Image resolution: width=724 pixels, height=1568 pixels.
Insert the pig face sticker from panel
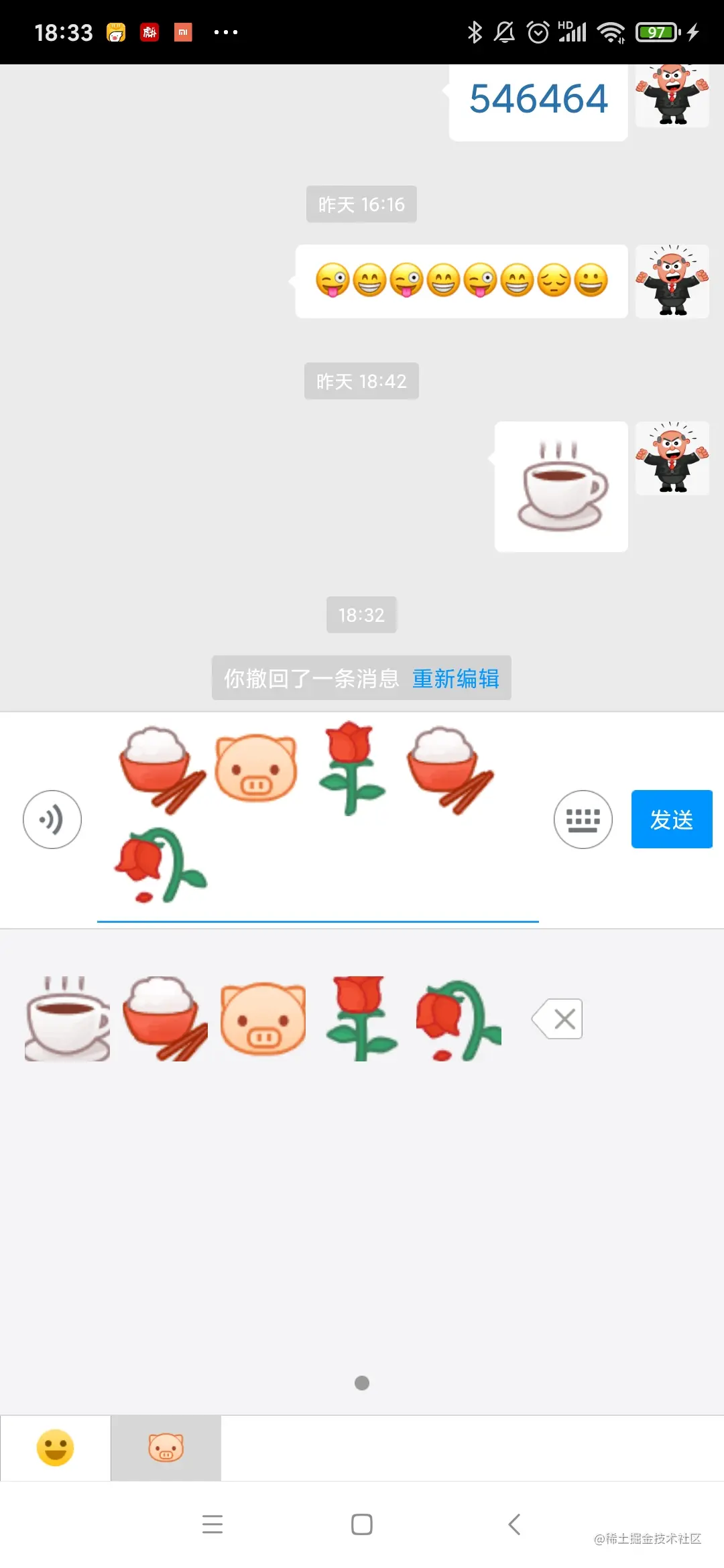pyautogui.click(x=263, y=1019)
